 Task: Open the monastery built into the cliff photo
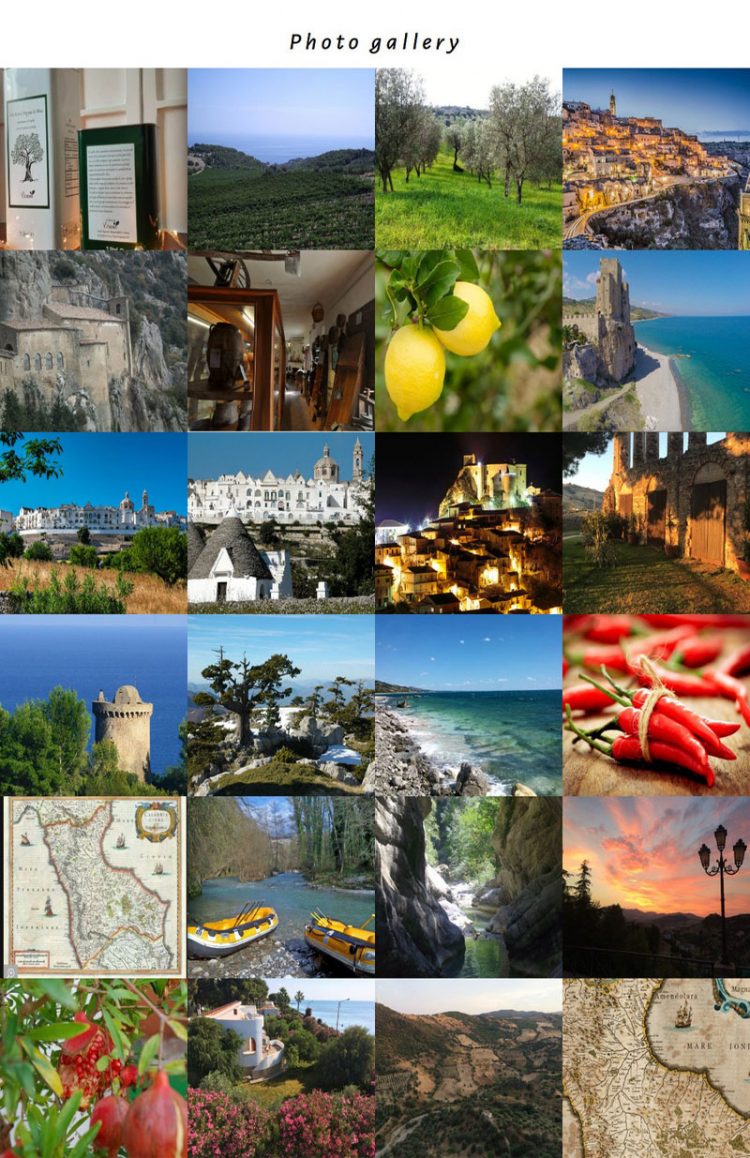pyautogui.click(x=93, y=340)
